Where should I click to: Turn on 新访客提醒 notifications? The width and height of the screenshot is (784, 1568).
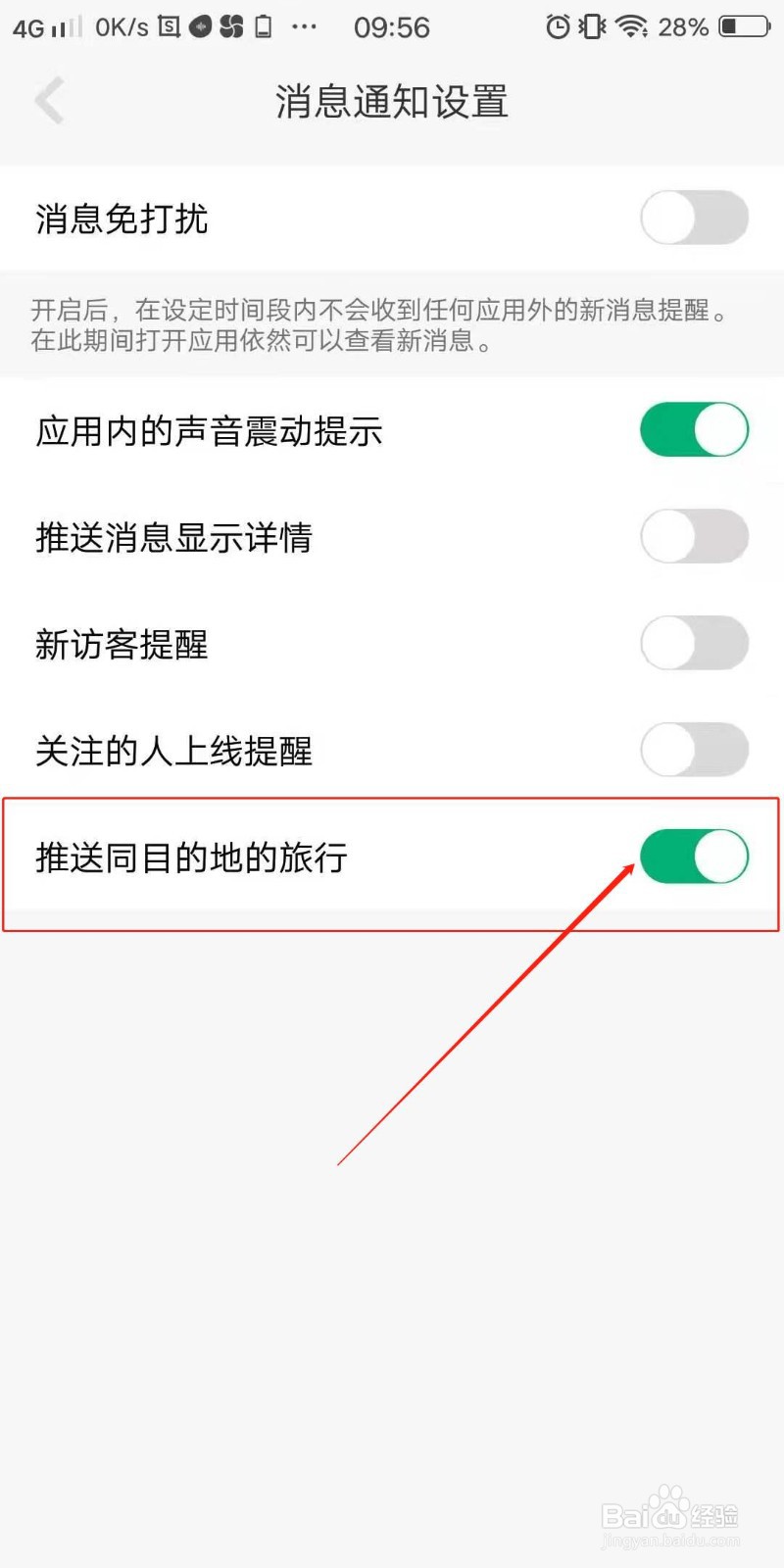[x=694, y=643]
